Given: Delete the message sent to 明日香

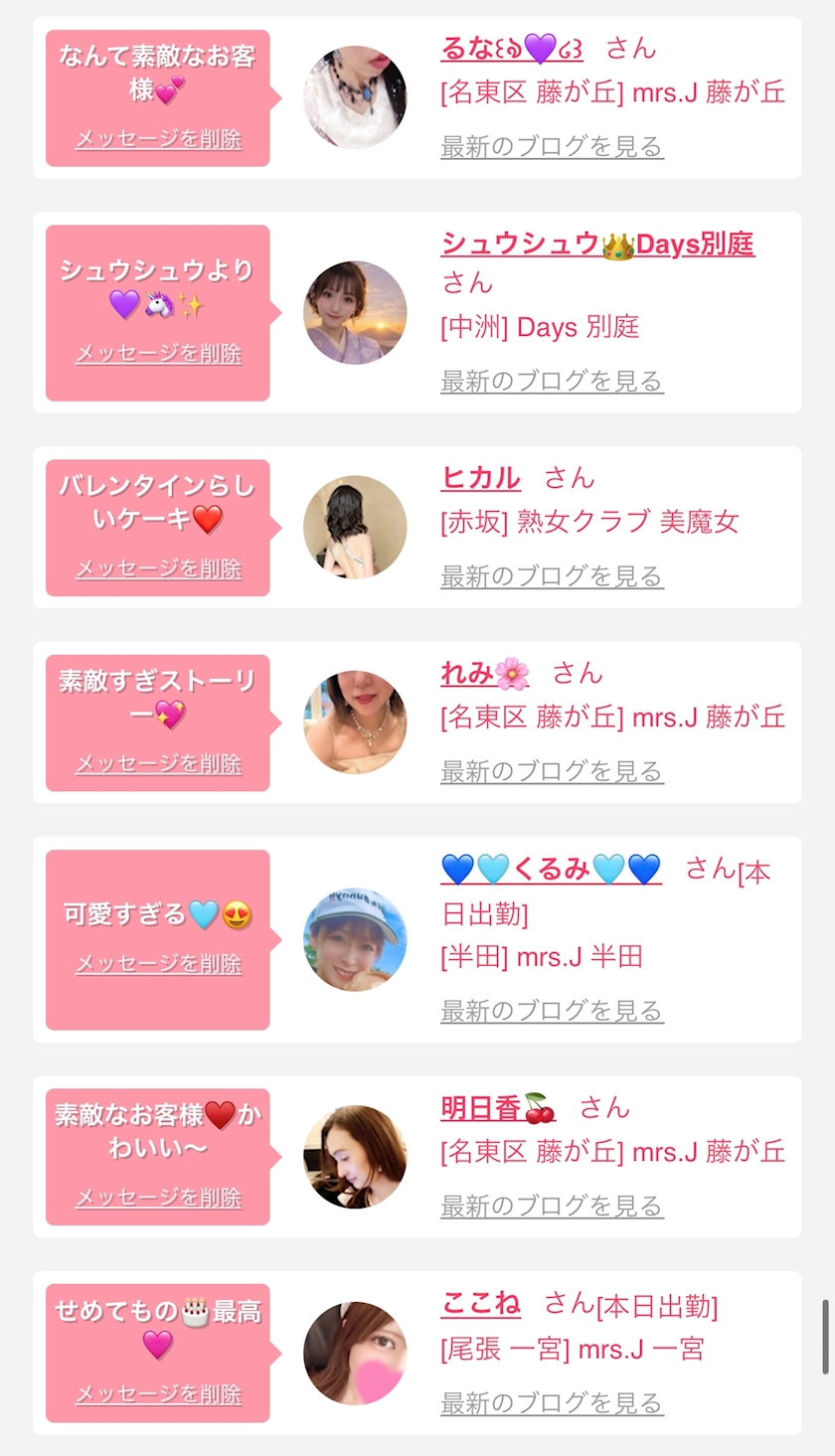Looking at the screenshot, I should 158,1198.
